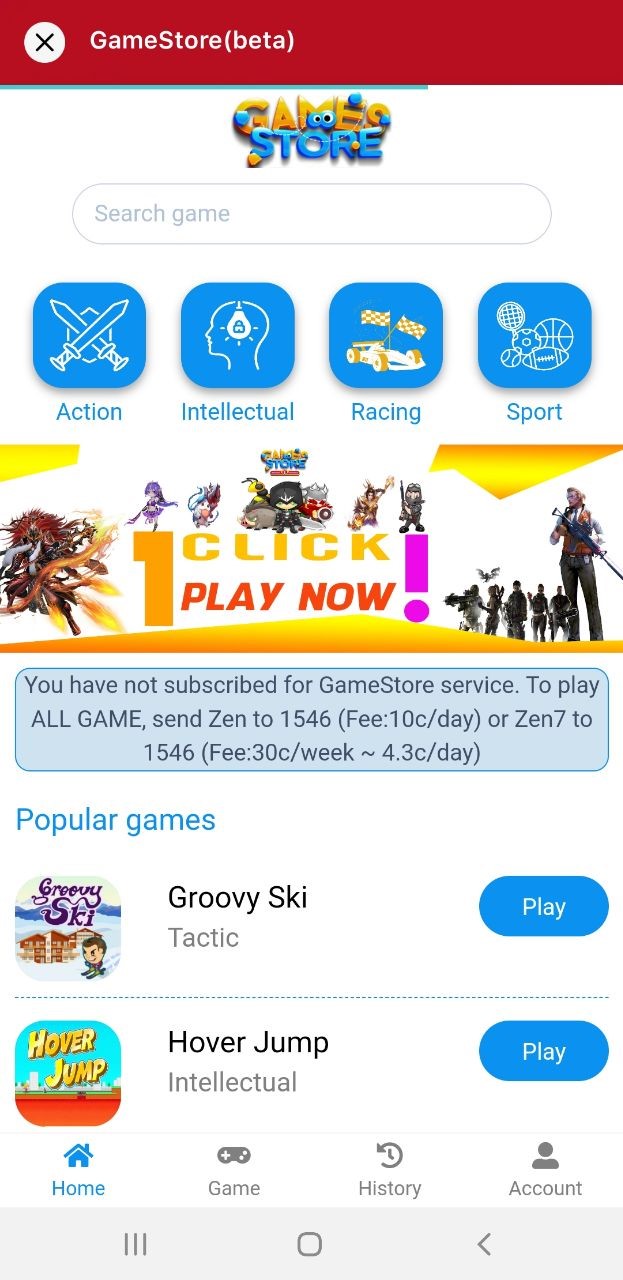Go to the History tab
The height and width of the screenshot is (1280, 623).
pyautogui.click(x=389, y=1170)
